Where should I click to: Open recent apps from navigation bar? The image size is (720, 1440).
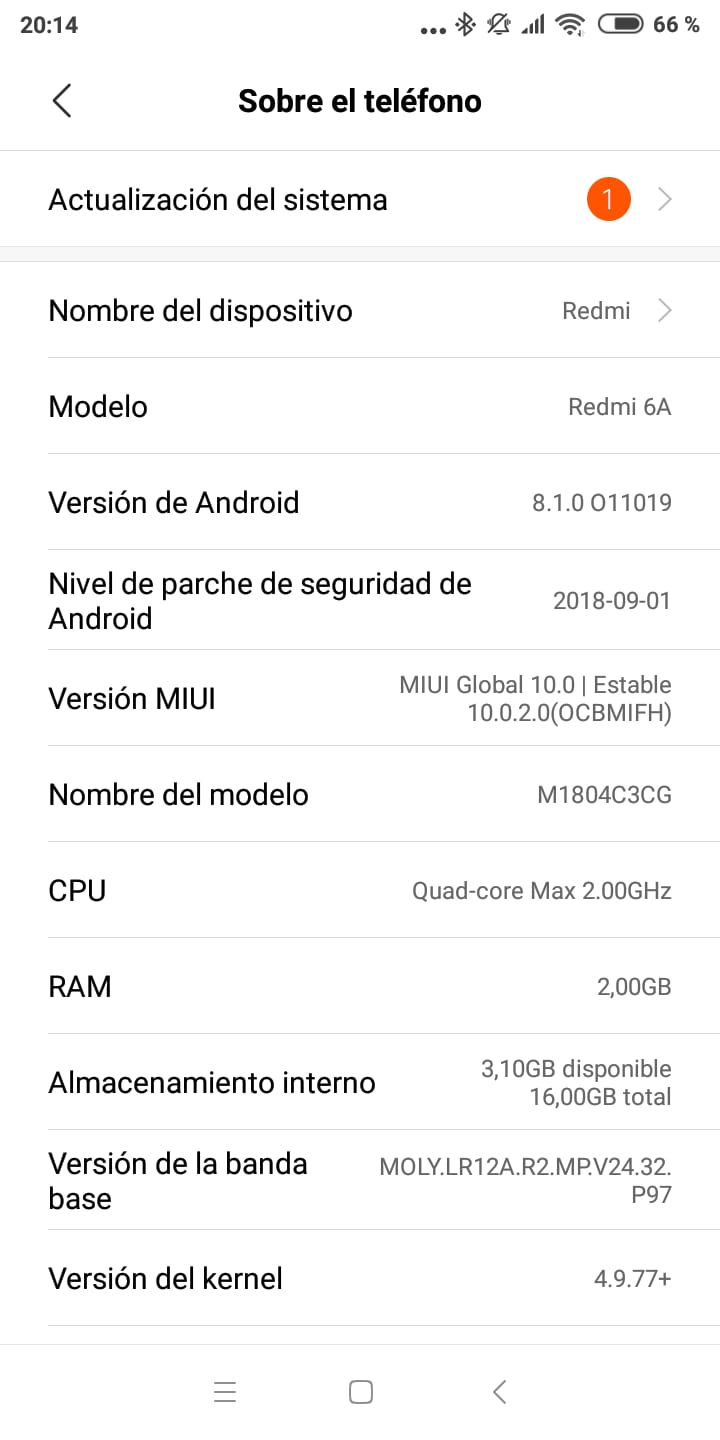point(225,1392)
